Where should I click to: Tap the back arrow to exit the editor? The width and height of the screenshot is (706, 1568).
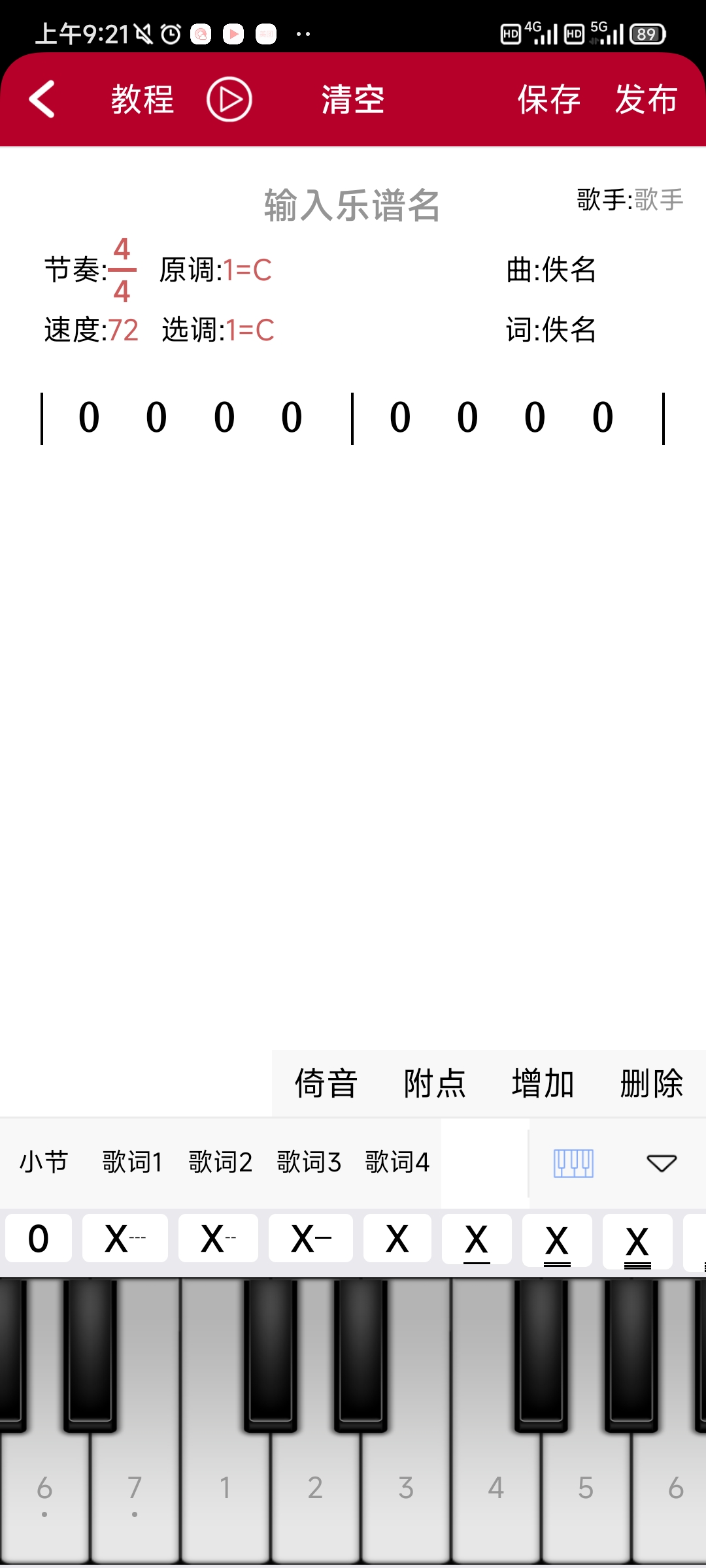(x=41, y=99)
